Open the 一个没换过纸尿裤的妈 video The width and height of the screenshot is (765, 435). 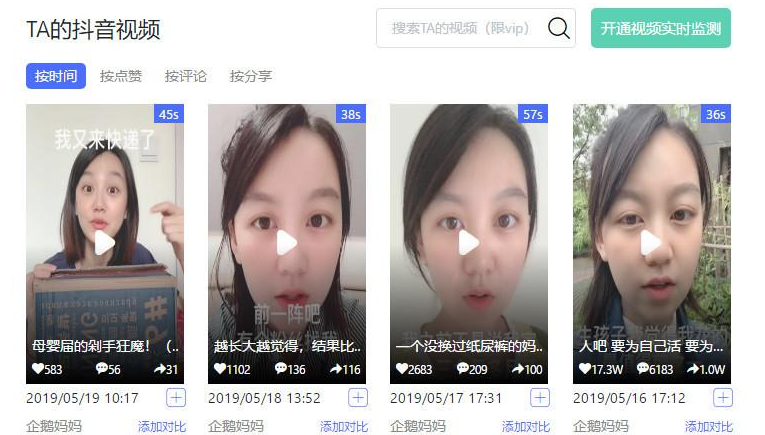tap(468, 242)
